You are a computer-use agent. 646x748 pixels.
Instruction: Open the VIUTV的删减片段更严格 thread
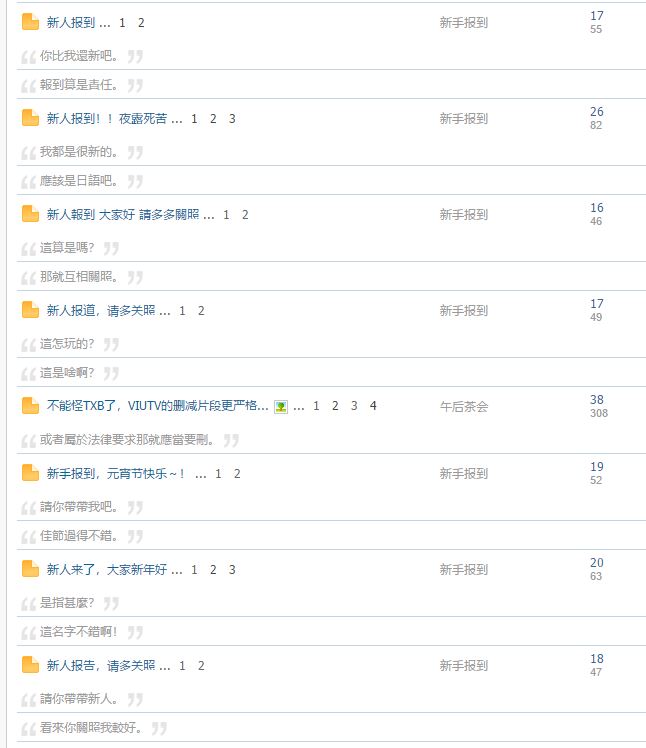(157, 406)
